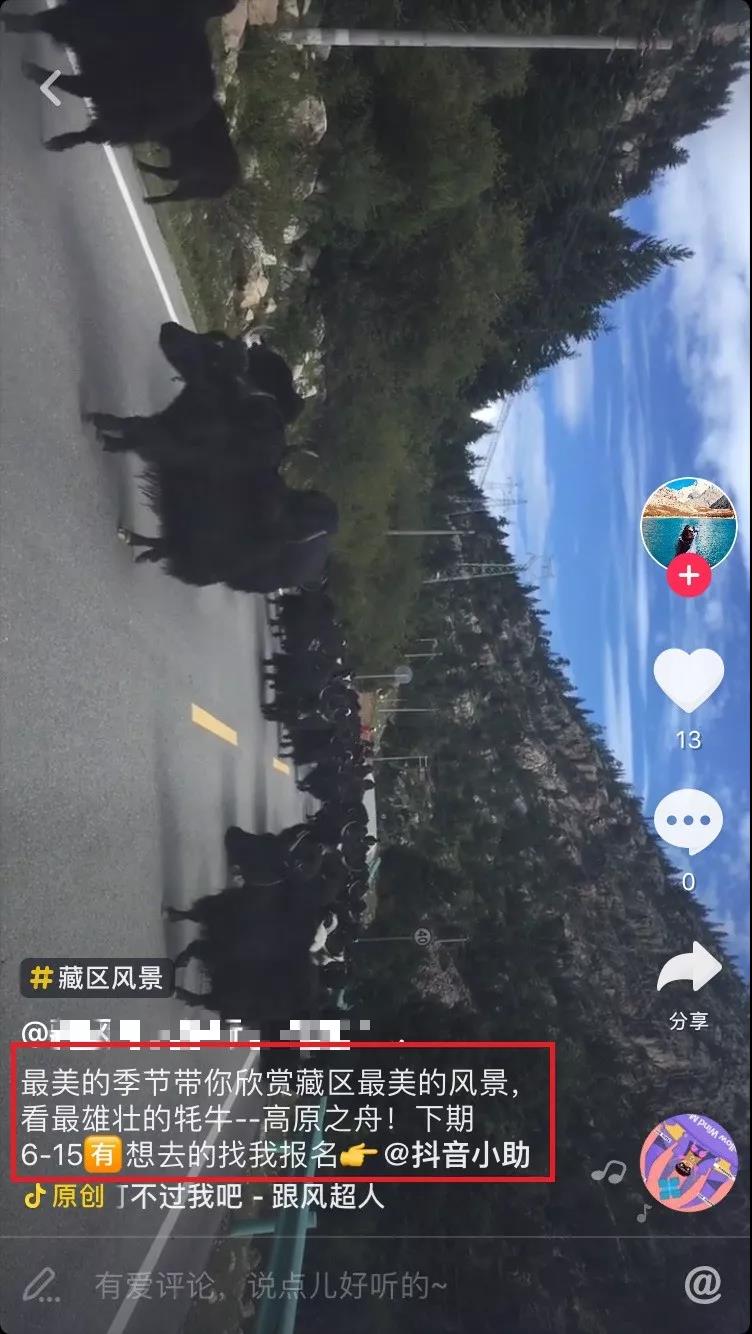Follow the creator with the red plus
Screen dimensions: 752x1334
pyautogui.click(x=688, y=576)
